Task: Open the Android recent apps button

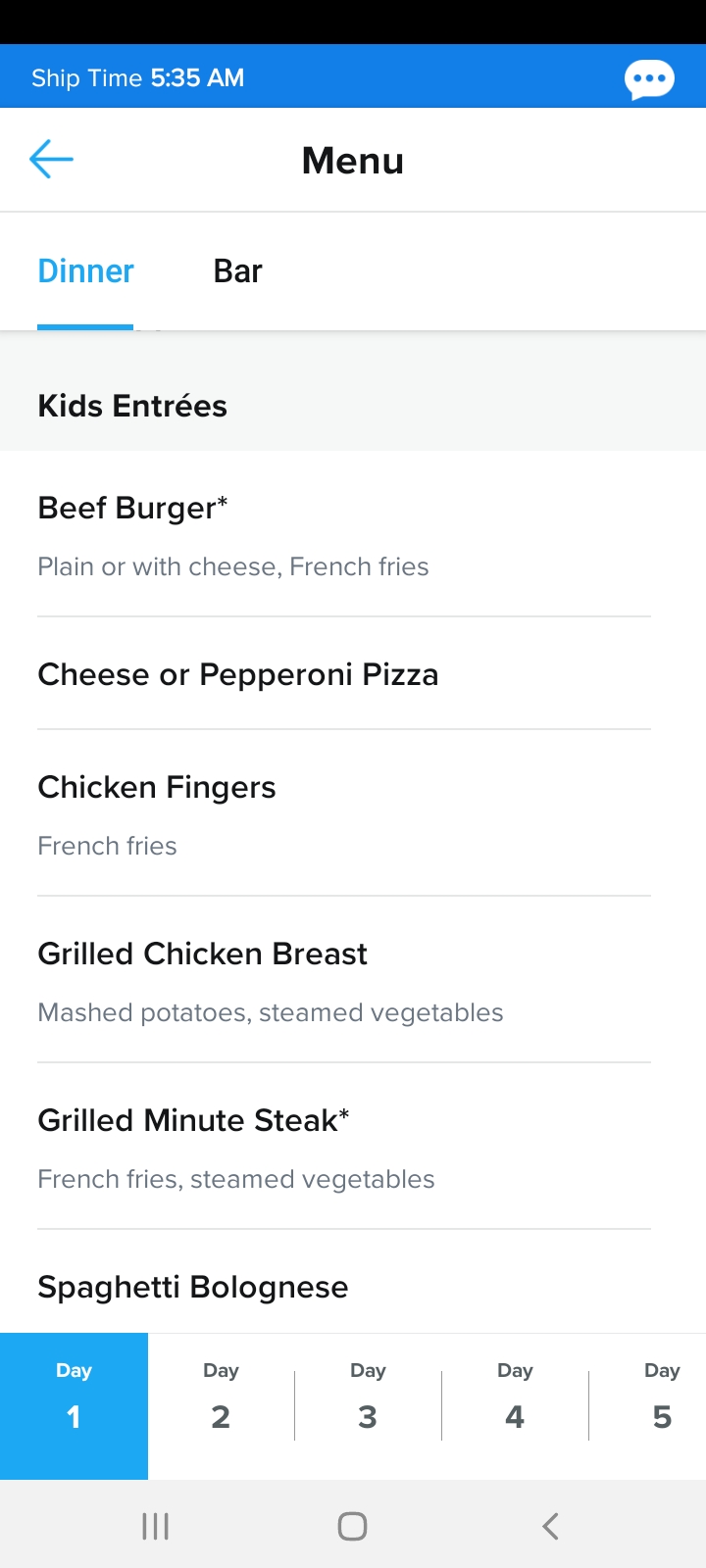Action: pyautogui.click(x=156, y=1526)
